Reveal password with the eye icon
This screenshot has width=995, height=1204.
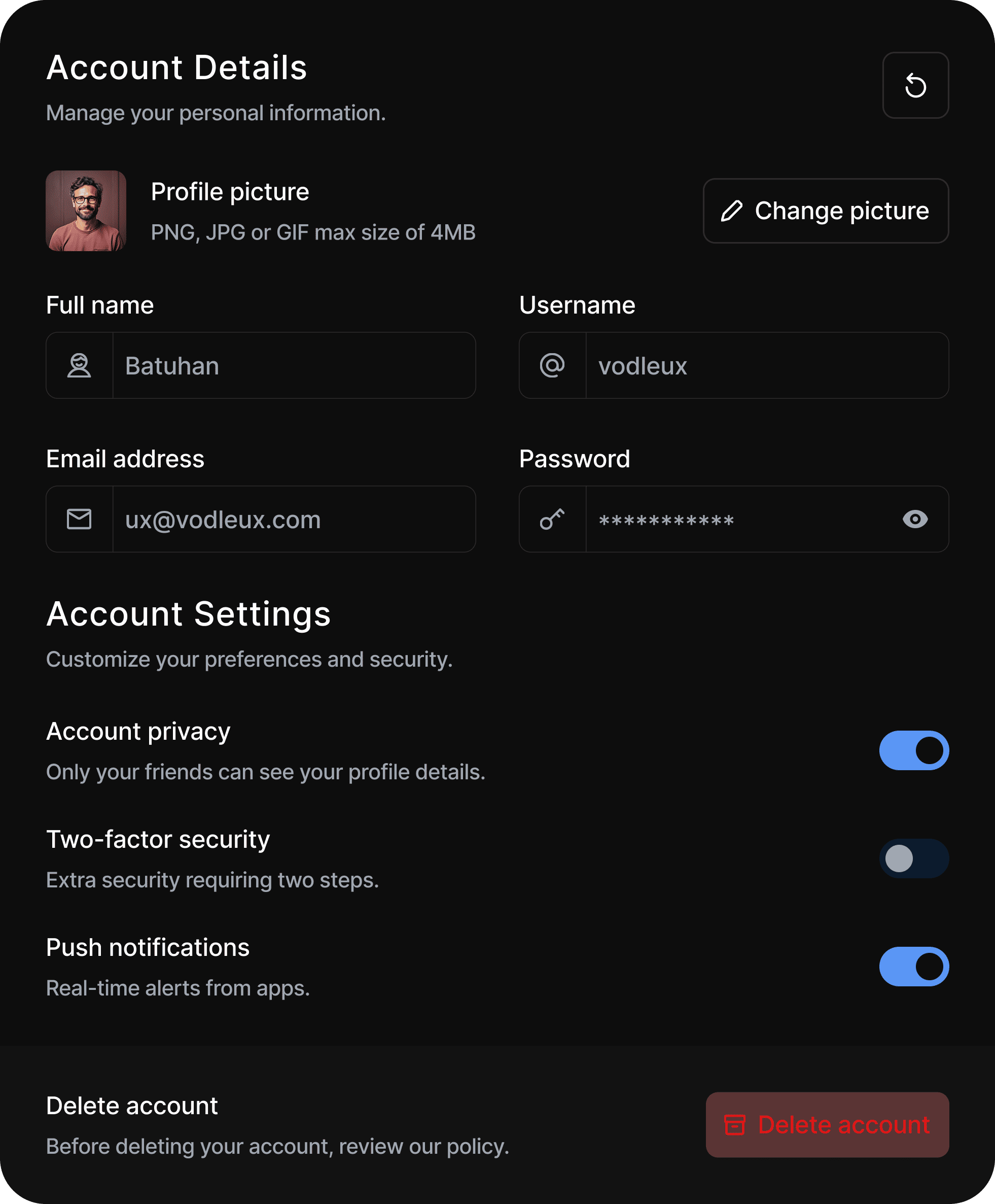pos(915,520)
